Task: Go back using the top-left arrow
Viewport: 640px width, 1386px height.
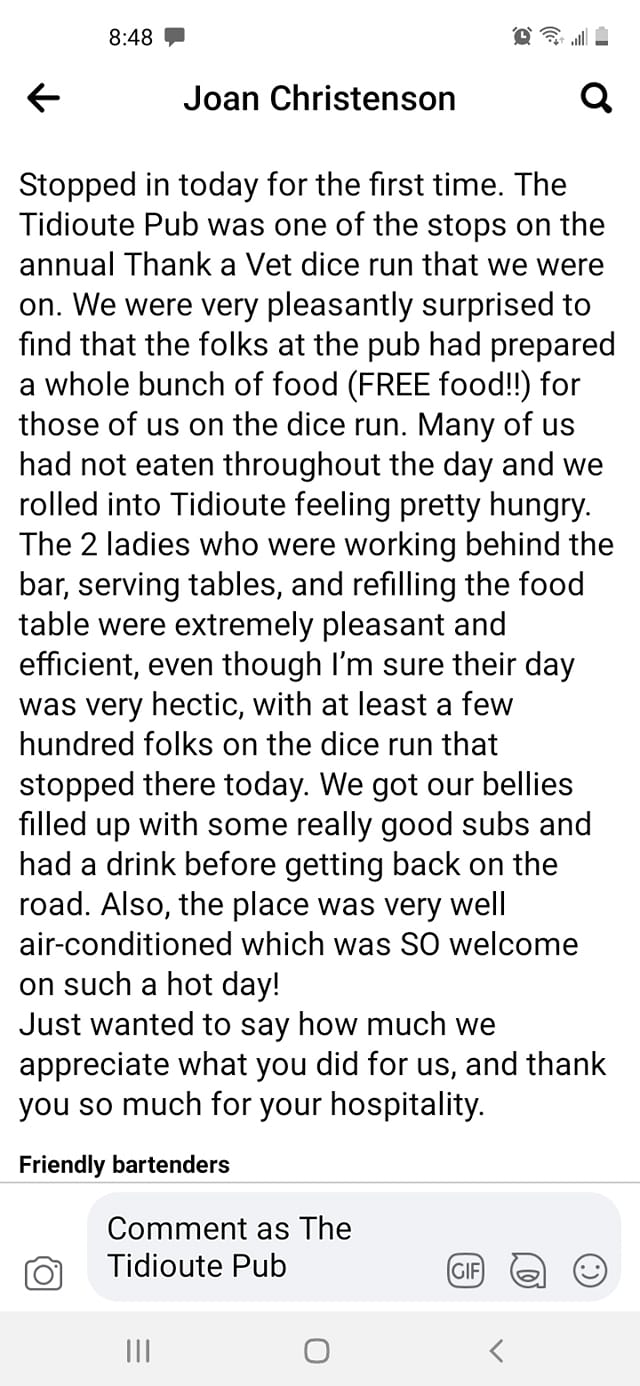Action: tap(44, 98)
